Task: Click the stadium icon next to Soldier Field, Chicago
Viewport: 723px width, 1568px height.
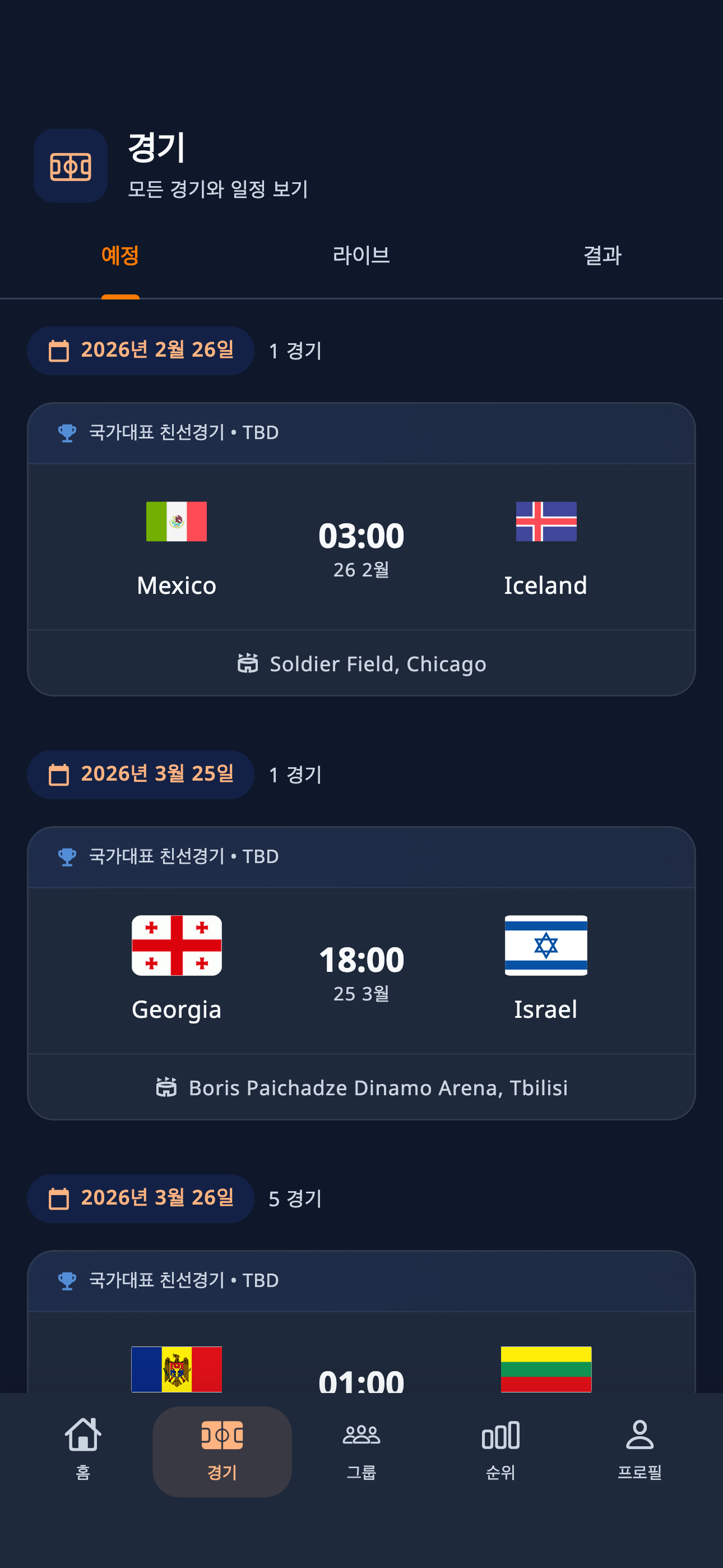Action: tap(249, 663)
